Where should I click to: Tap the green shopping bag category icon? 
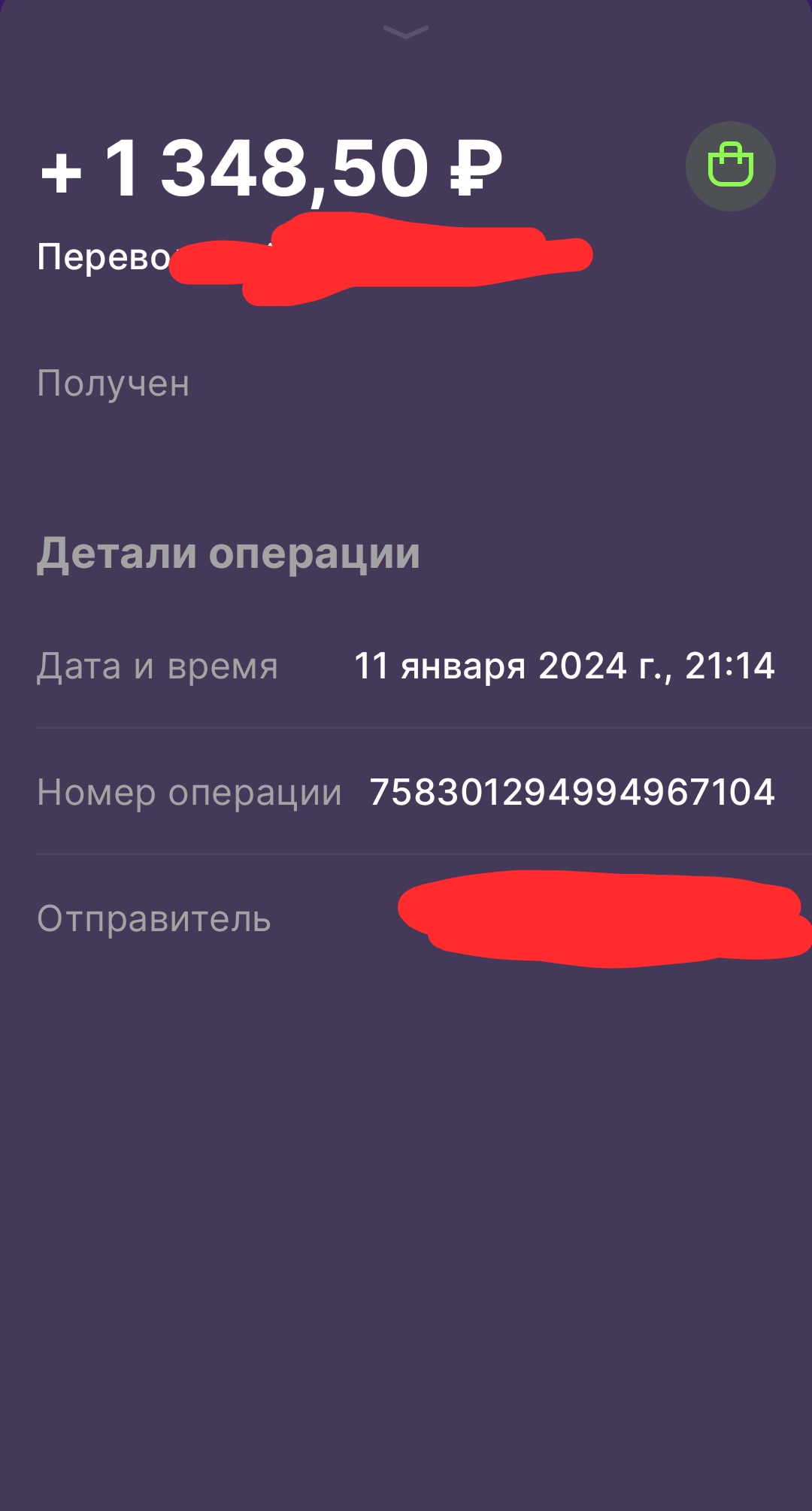[x=730, y=165]
